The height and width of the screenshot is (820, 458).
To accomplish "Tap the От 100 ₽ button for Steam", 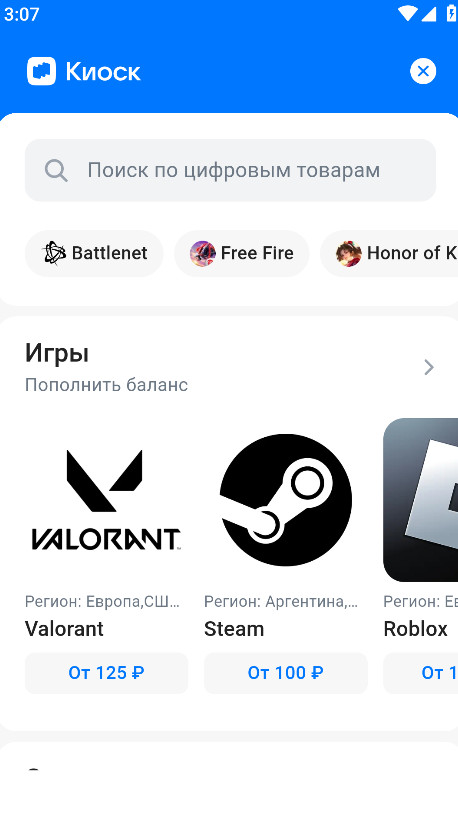I will [x=285, y=673].
